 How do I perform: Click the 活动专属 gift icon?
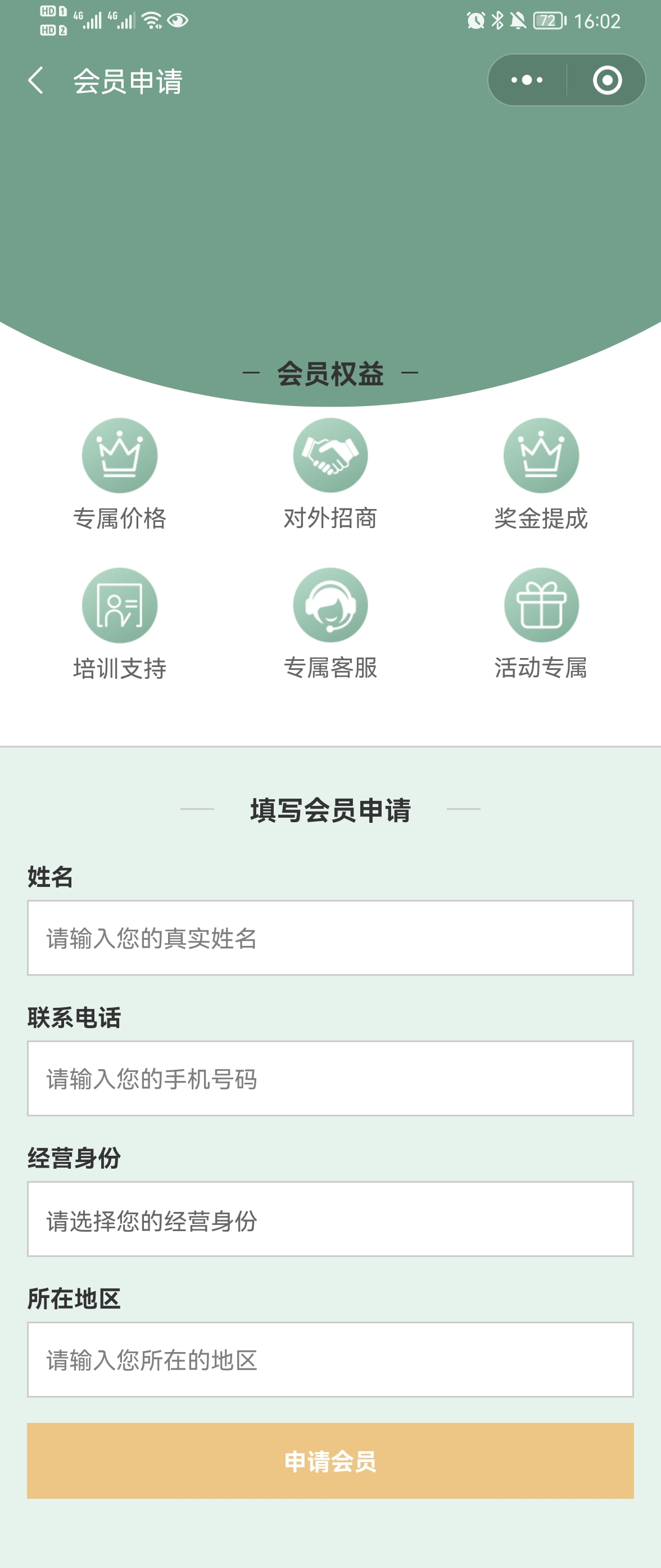[541, 606]
